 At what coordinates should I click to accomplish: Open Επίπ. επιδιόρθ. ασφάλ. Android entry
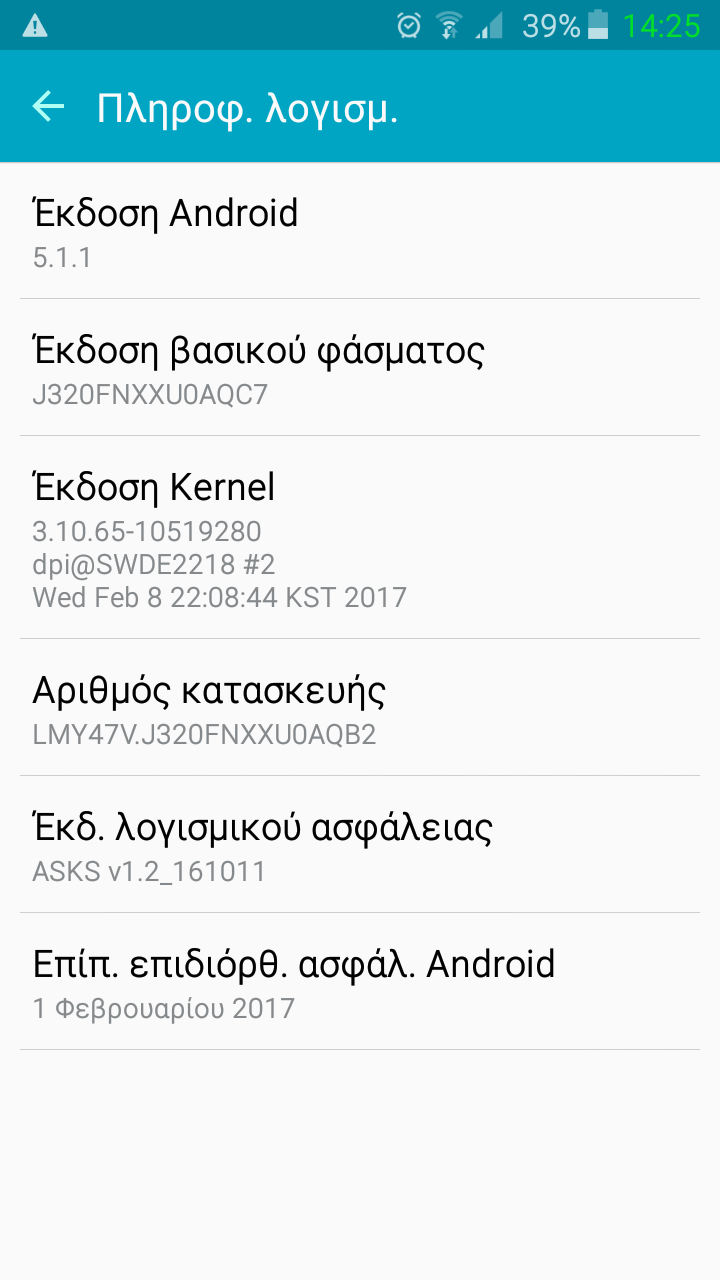[360, 982]
